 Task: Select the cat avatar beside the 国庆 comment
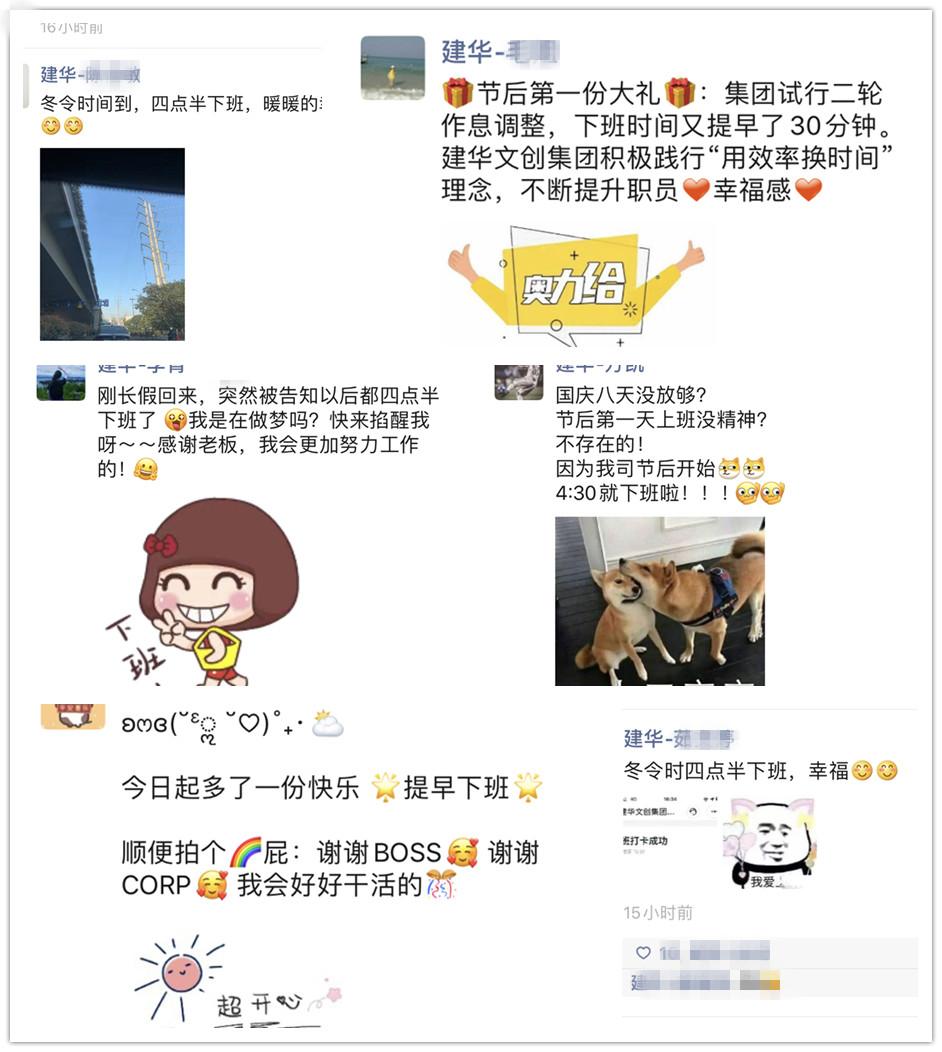(x=518, y=381)
